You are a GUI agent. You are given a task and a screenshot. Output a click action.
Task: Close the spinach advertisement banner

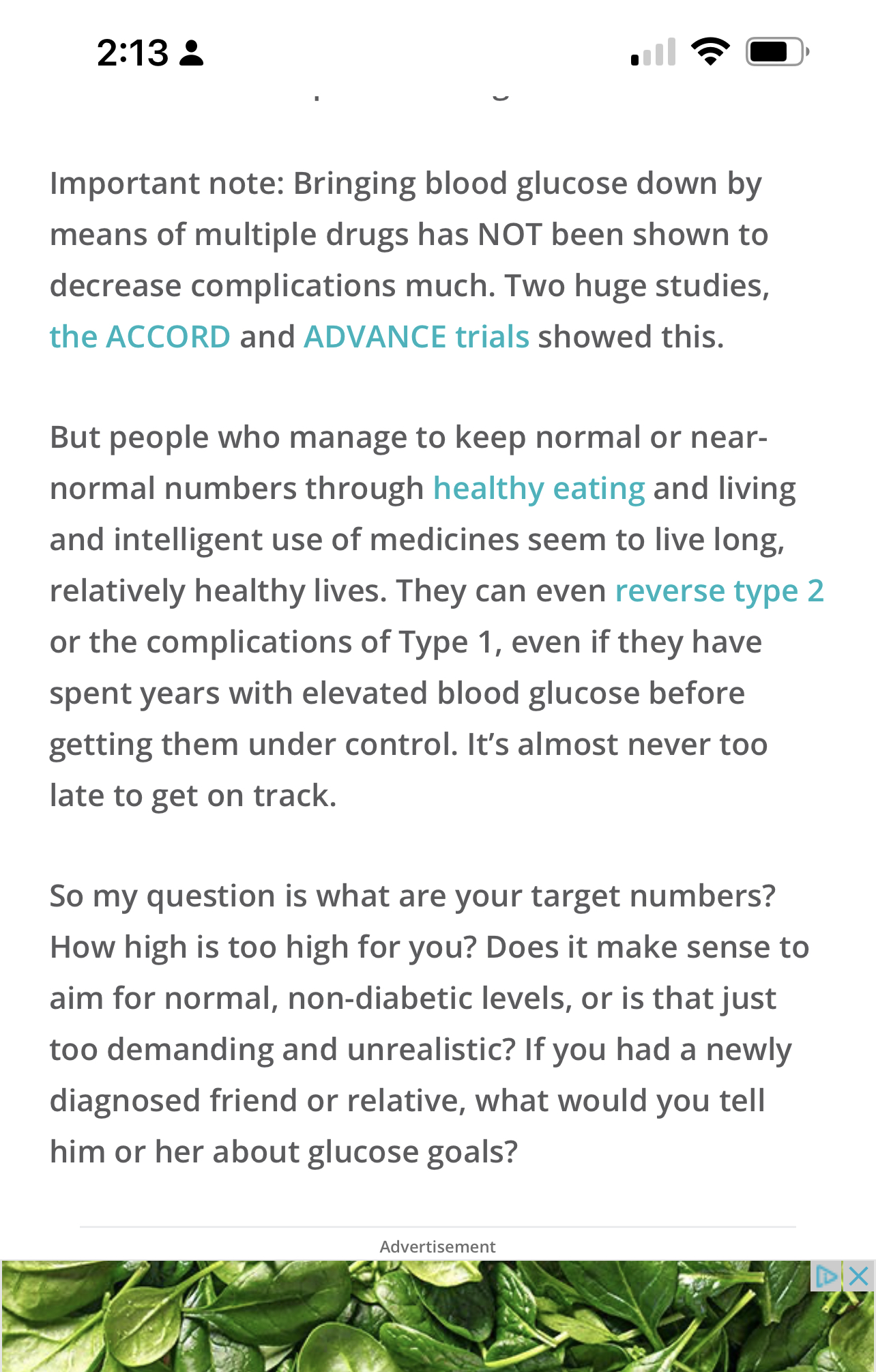coord(859,1276)
